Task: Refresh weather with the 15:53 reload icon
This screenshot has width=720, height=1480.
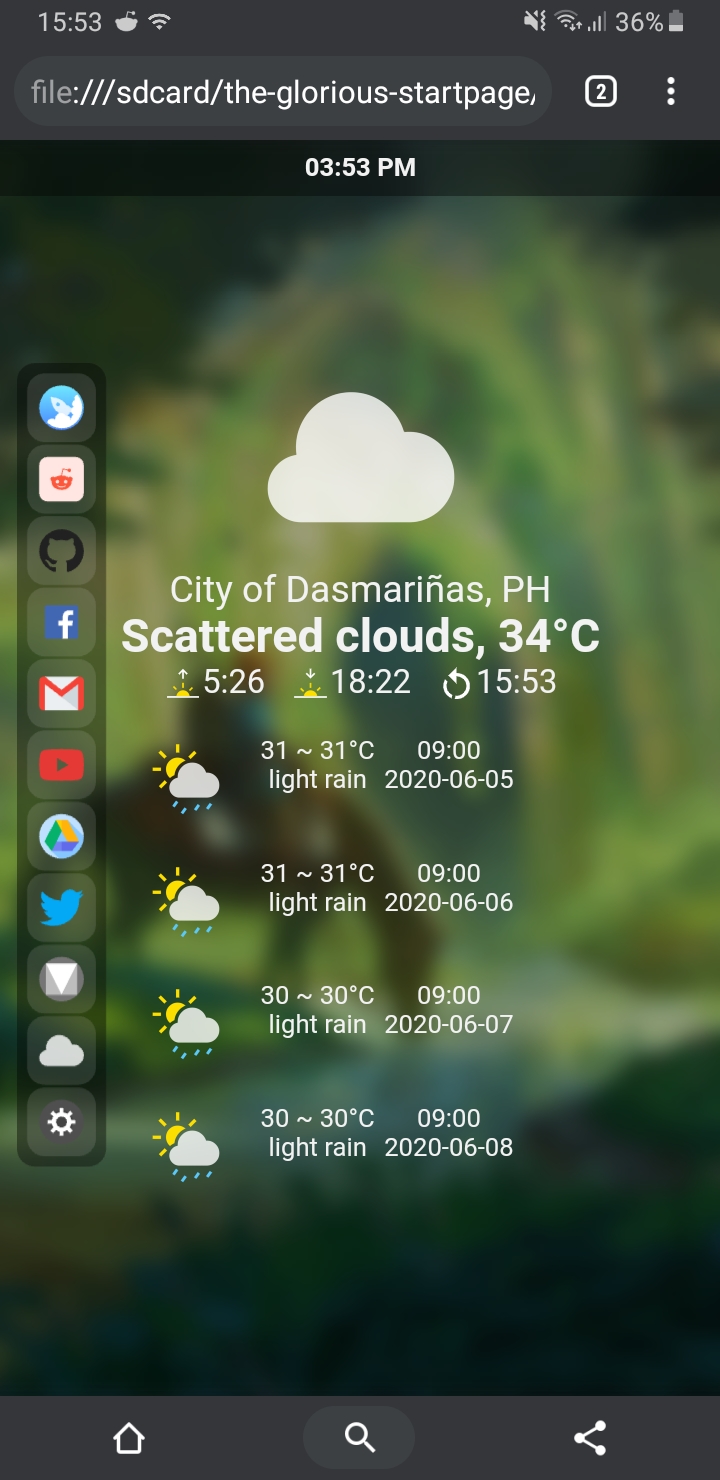Action: click(456, 684)
